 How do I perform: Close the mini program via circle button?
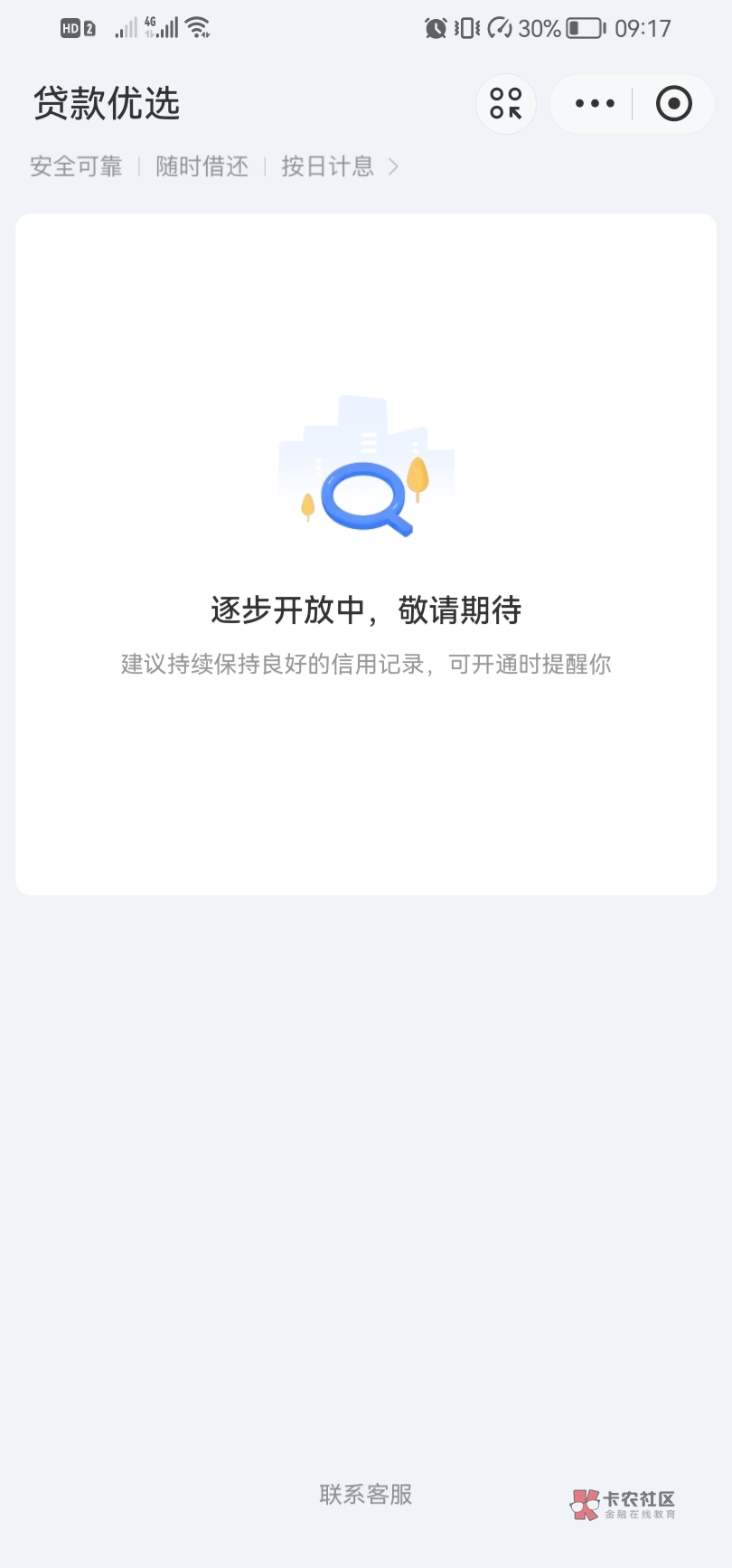point(673,104)
